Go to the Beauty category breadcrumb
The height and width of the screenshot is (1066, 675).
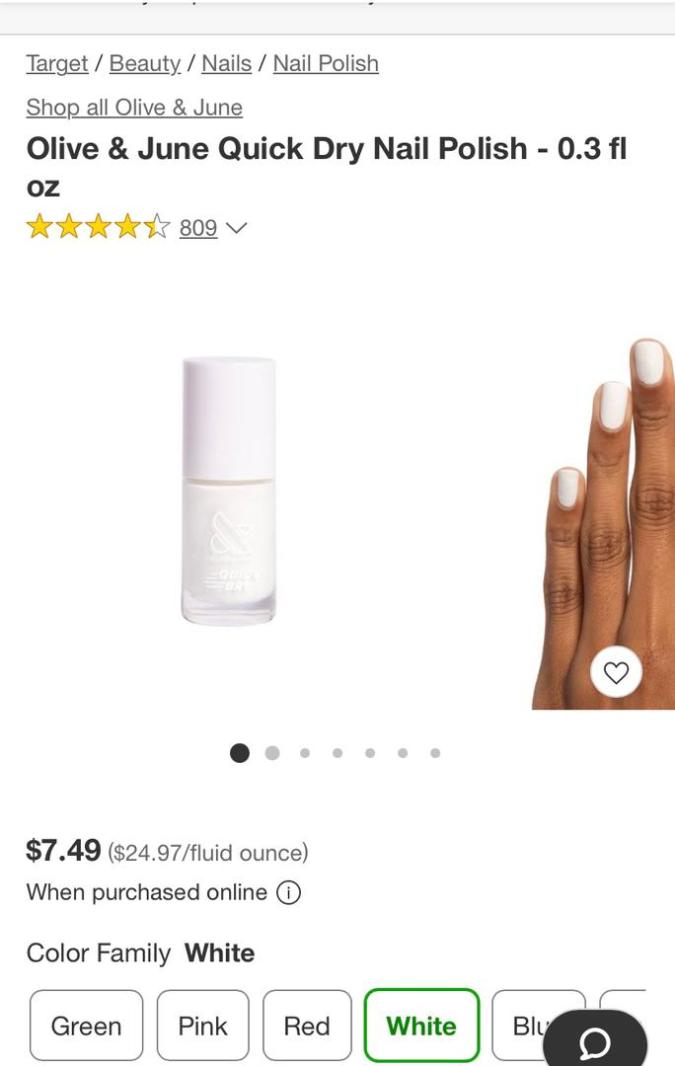click(x=145, y=63)
